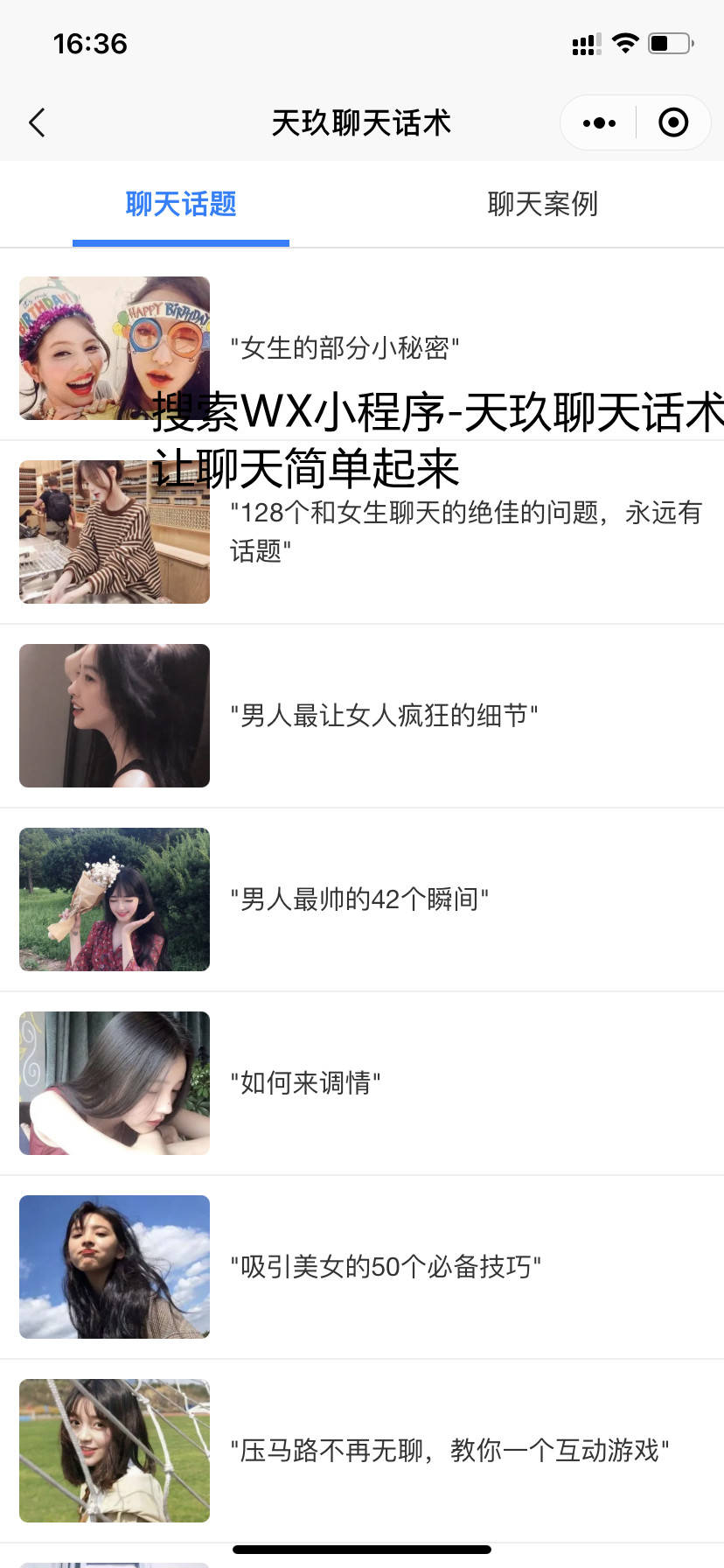Screen dimensions: 724x1568
Task: Open the article "女生的部分小秘密"
Action: (345, 348)
